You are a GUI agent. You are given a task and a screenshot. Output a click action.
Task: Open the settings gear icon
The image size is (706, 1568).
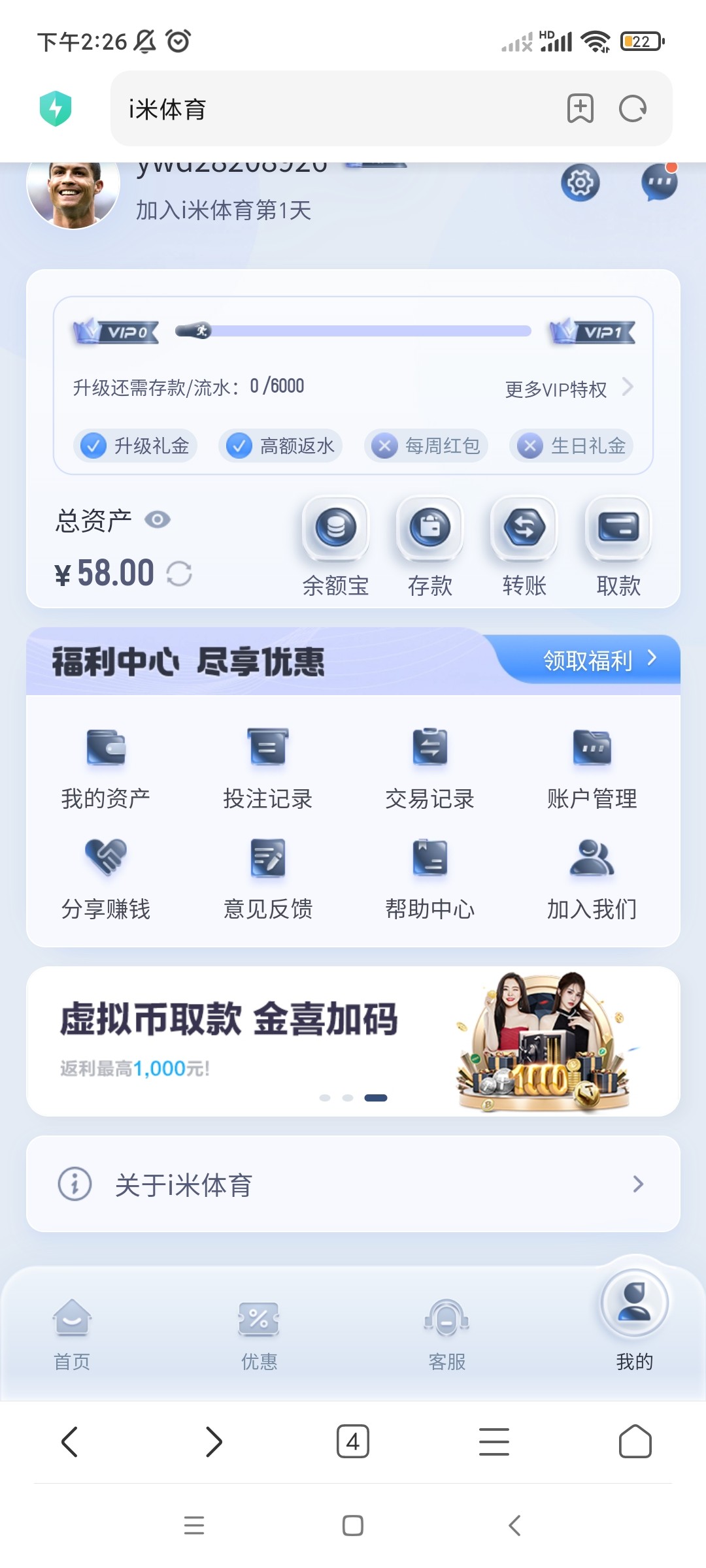(x=580, y=184)
